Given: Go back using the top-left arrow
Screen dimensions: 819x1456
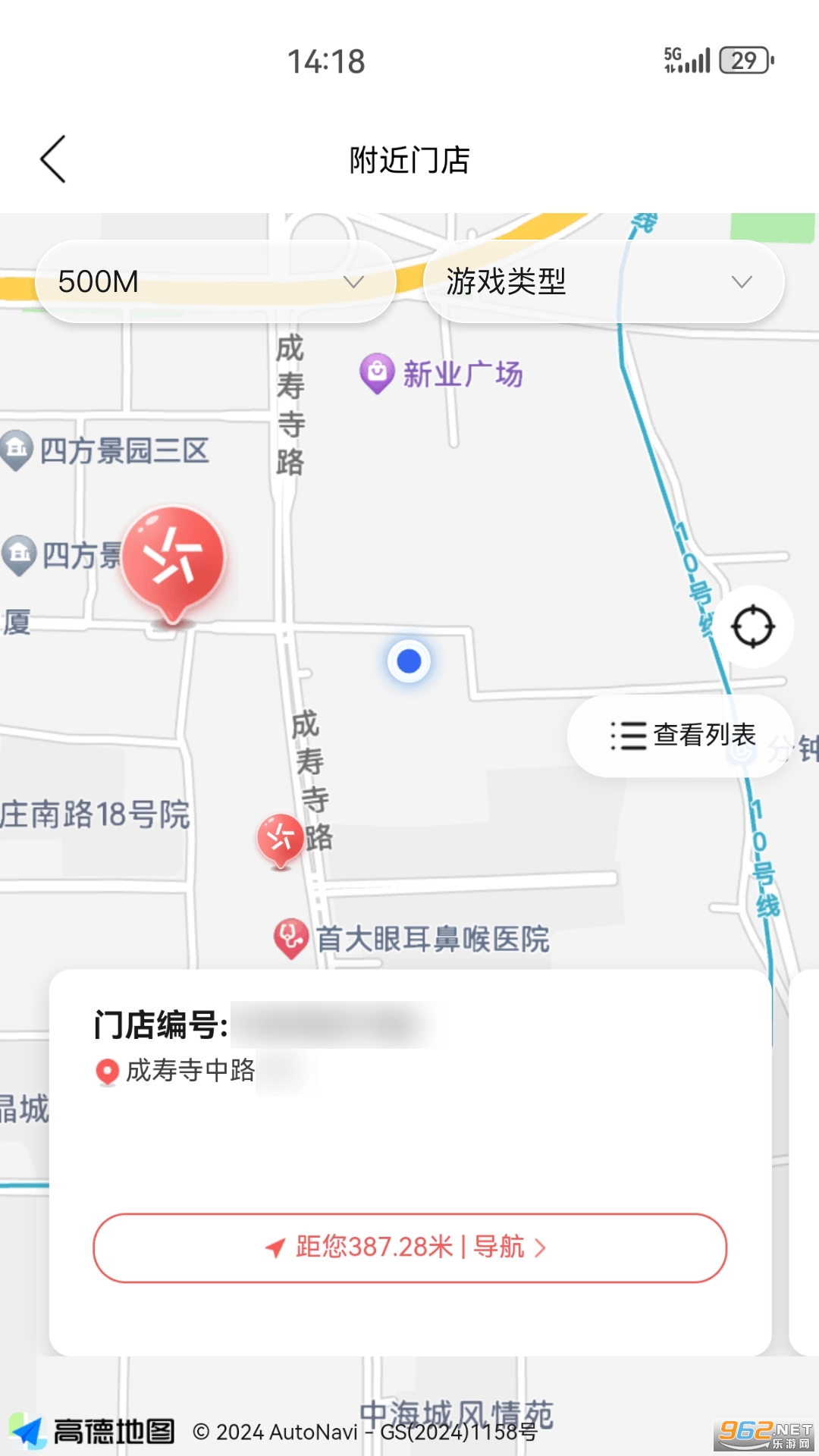Looking at the screenshot, I should (x=53, y=159).
